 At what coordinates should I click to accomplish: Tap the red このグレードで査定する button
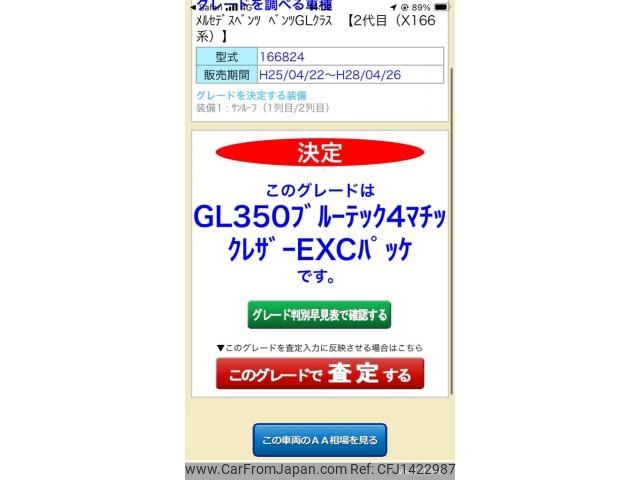click(x=319, y=375)
